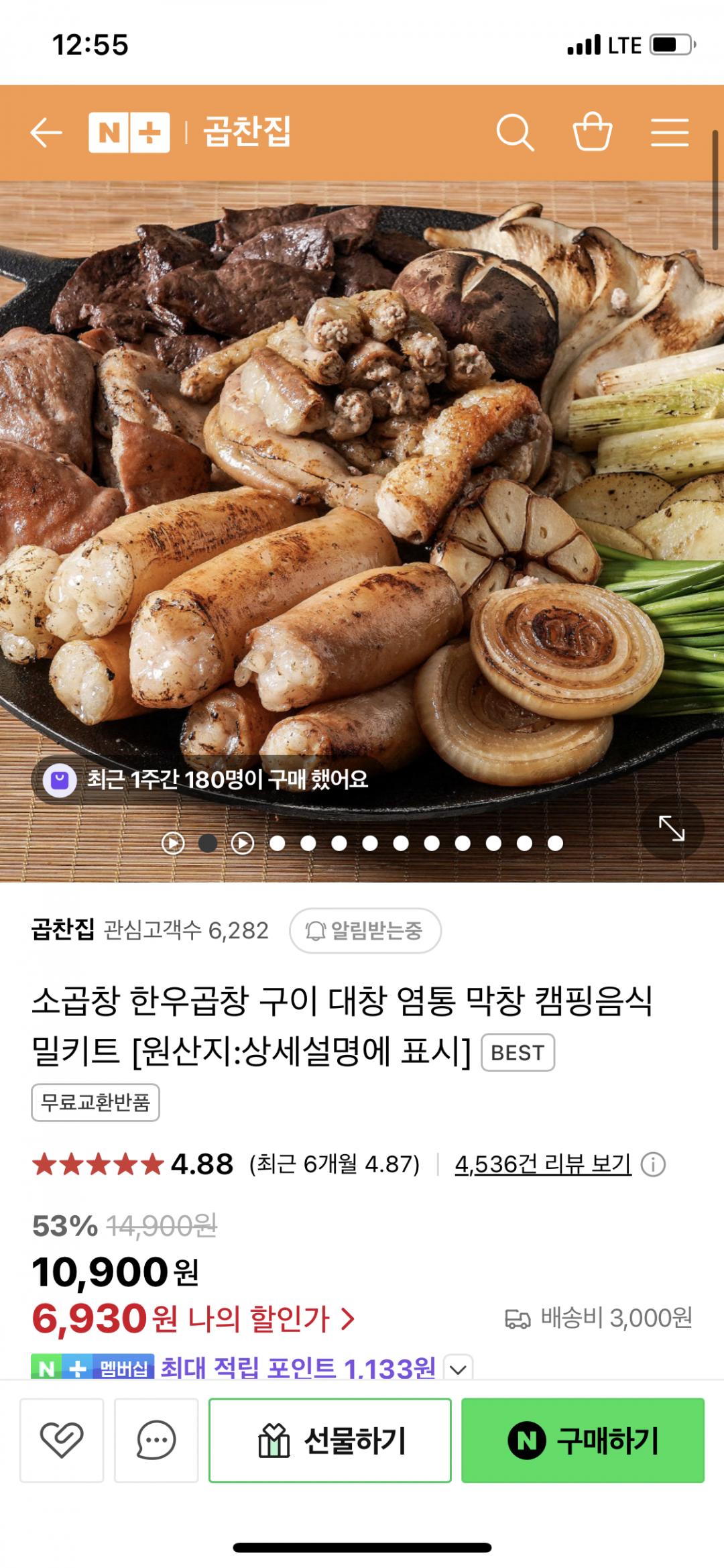The height and width of the screenshot is (1568, 724).
Task: Expand the 최대 적립 포인트 dropdown
Action: pos(459,1368)
